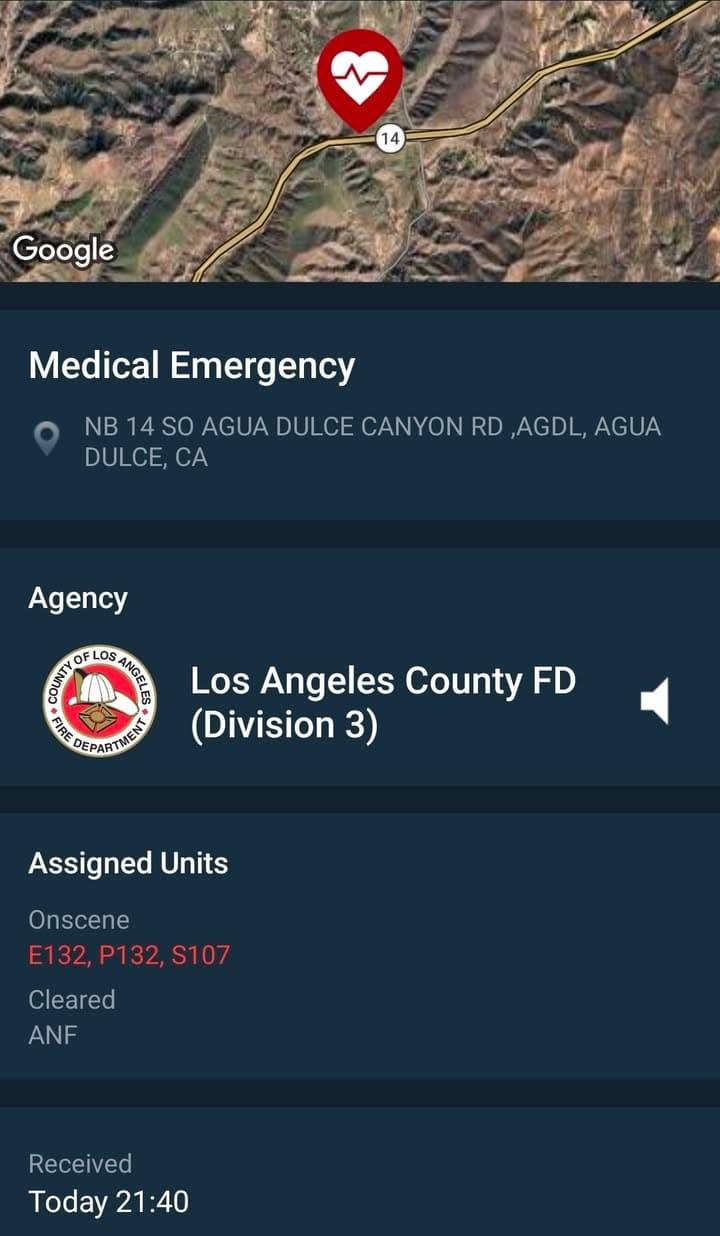
Task: Tap the EKG waveform inside the marker
Action: tap(358, 72)
